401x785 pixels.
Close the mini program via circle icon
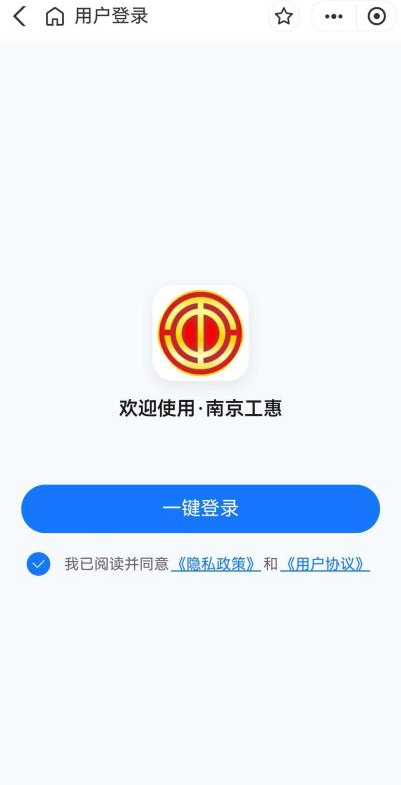click(x=376, y=17)
